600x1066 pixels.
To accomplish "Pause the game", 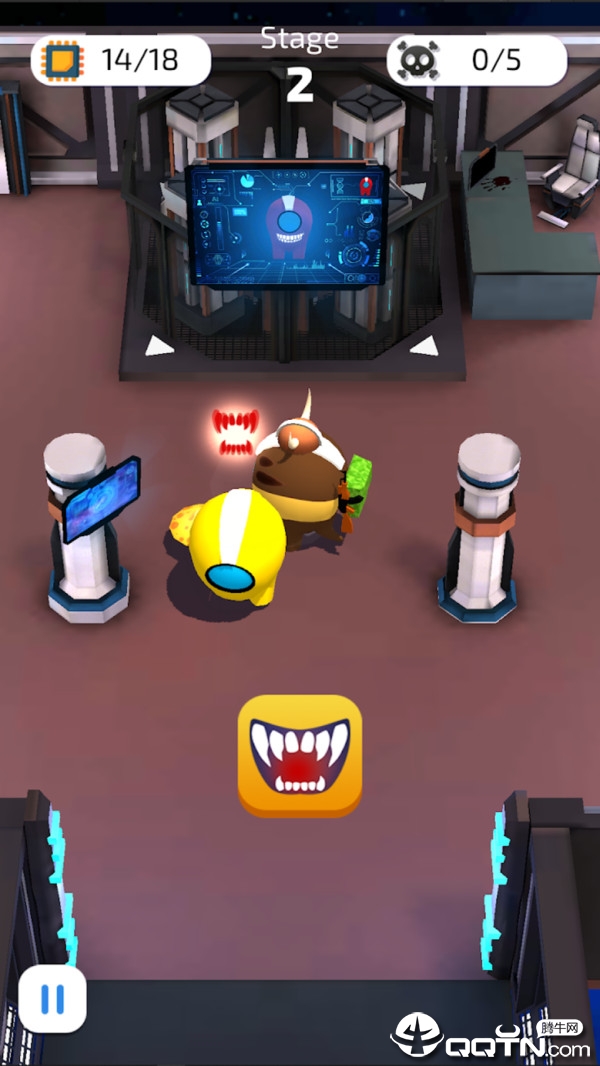I will click(52, 998).
